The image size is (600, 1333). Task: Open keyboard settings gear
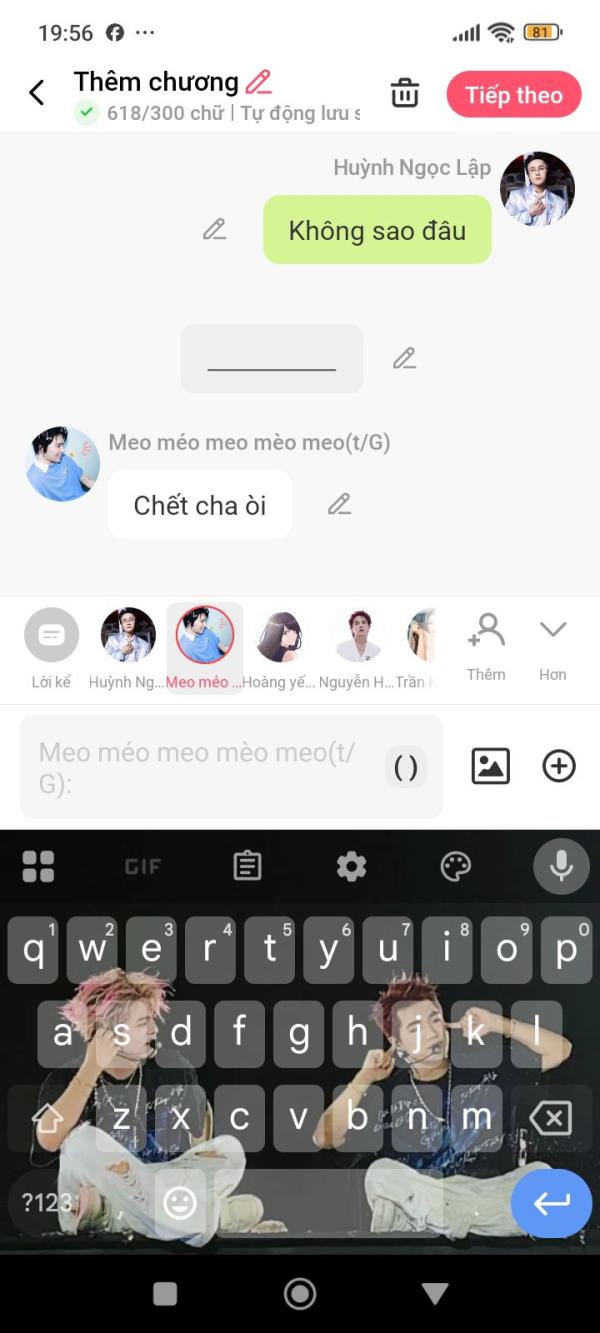(x=351, y=866)
